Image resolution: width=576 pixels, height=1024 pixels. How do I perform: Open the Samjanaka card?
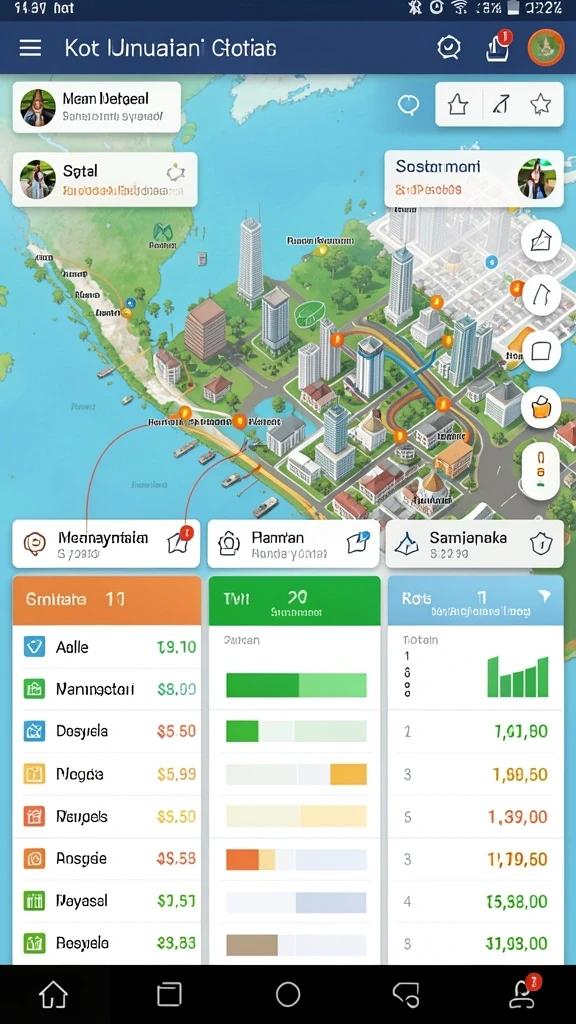(x=475, y=544)
